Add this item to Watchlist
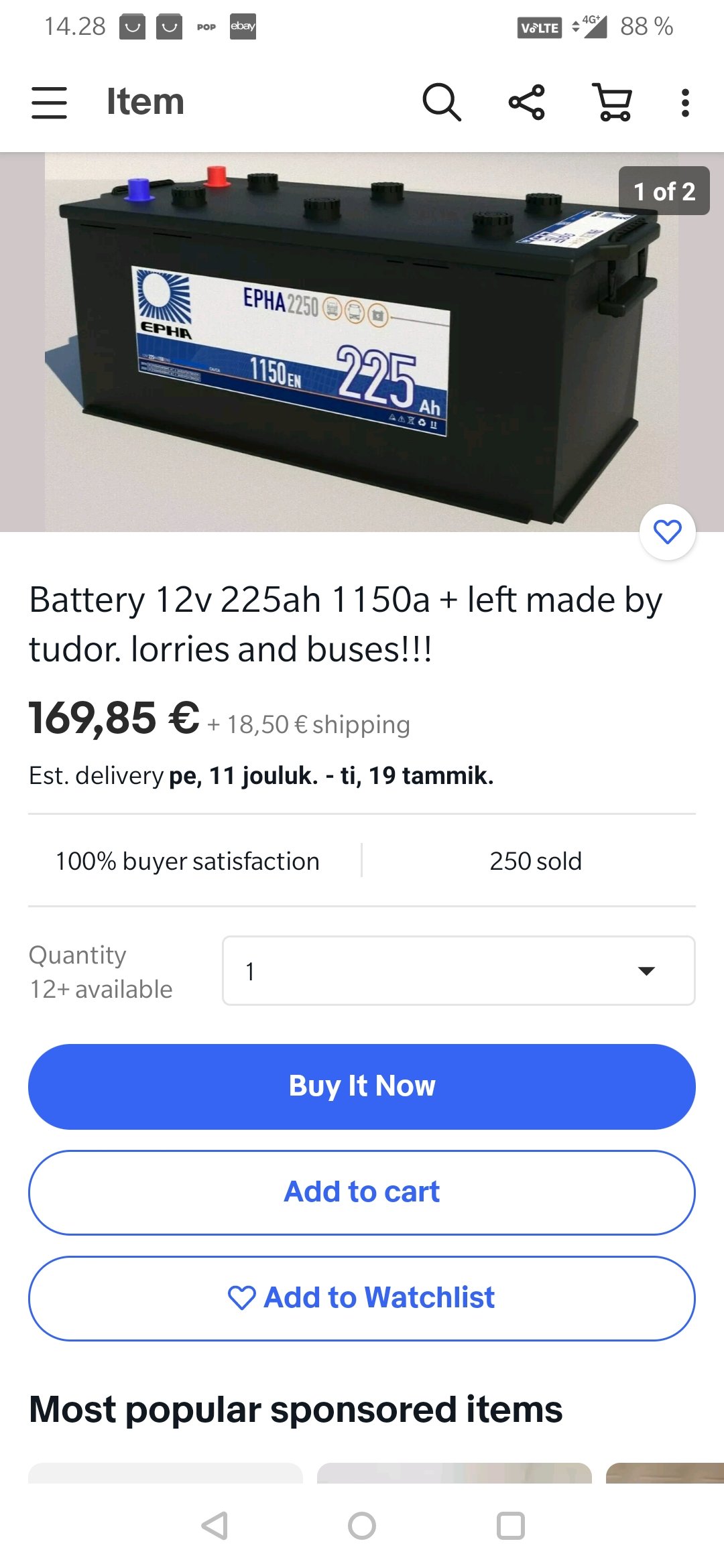This screenshot has height=1568, width=724. [x=362, y=1298]
